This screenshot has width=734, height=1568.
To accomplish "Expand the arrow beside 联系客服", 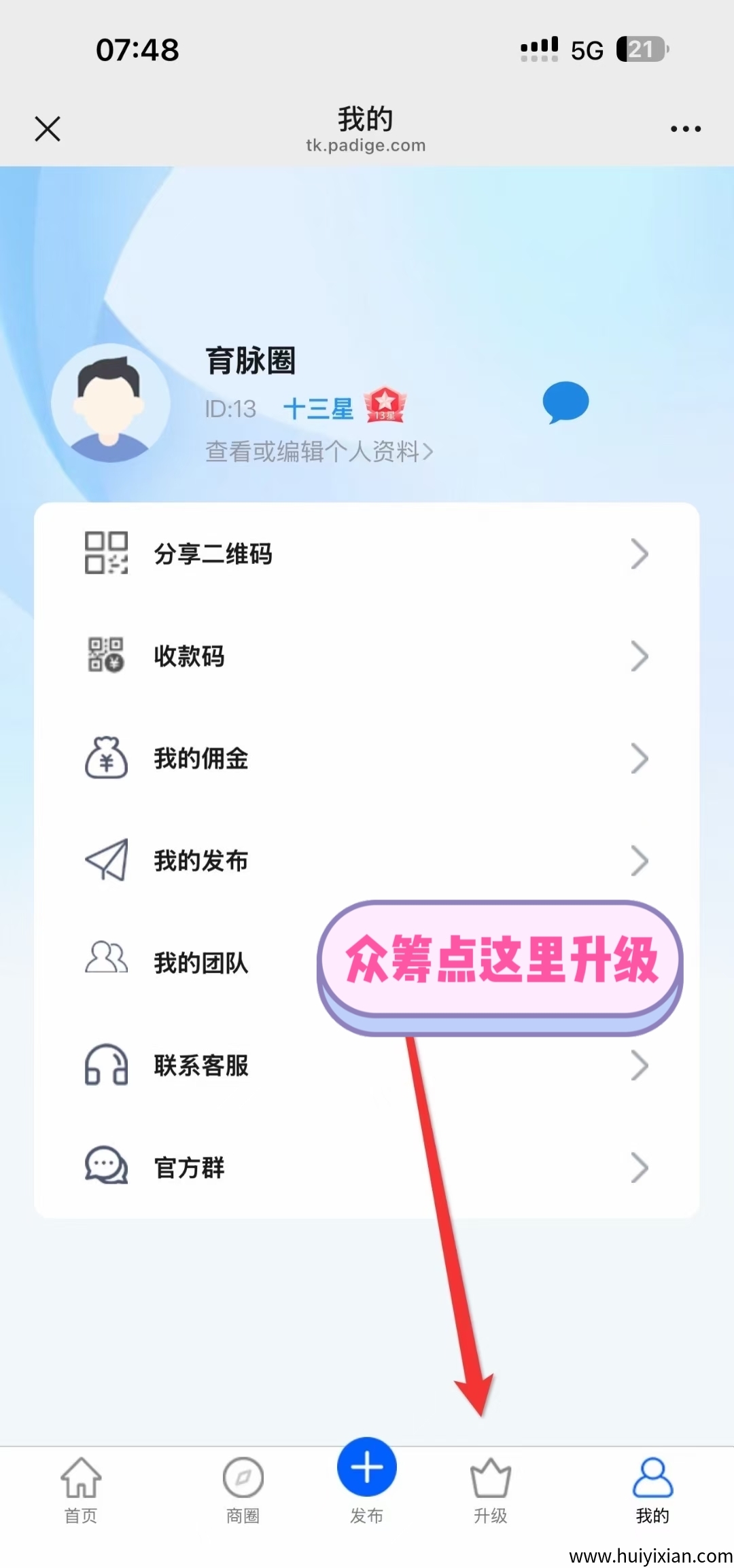I will tap(640, 1065).
